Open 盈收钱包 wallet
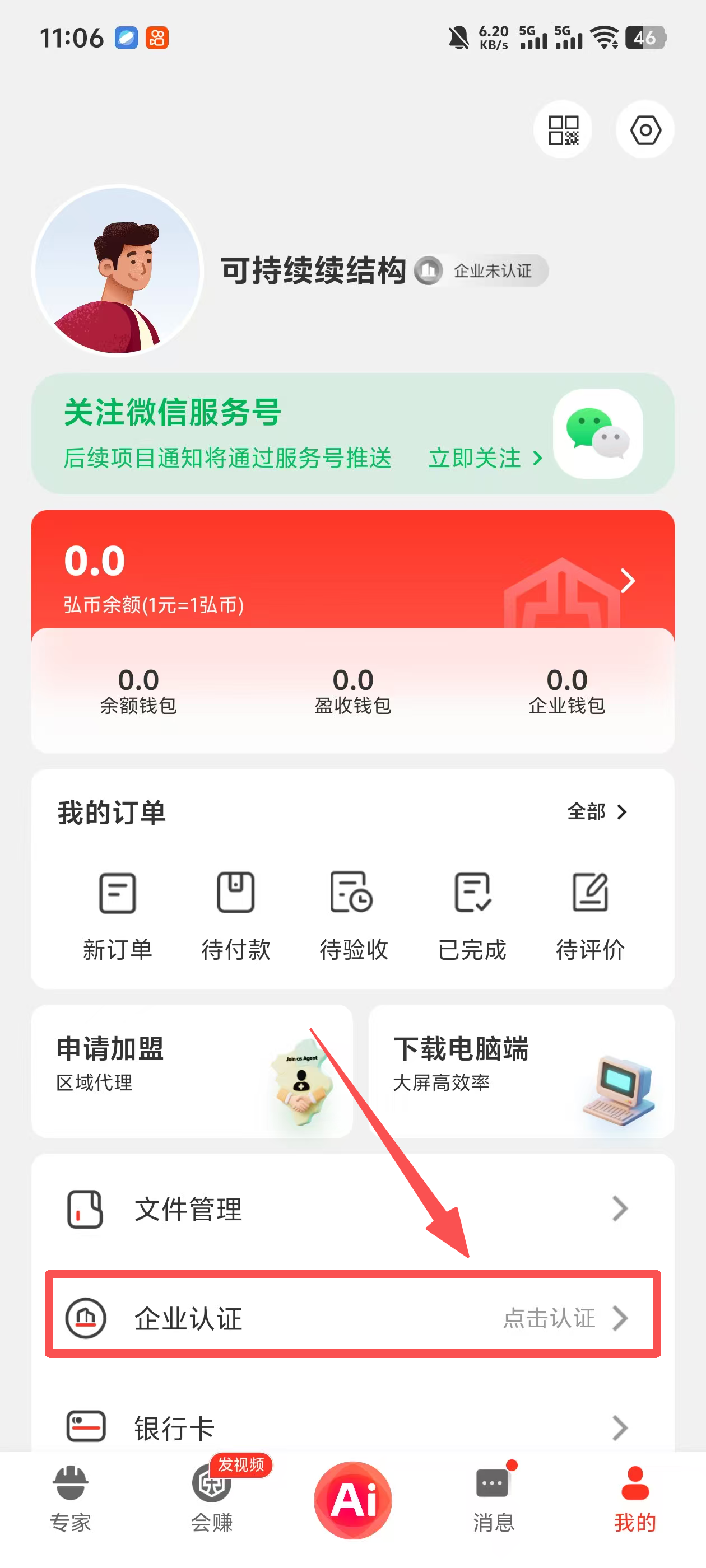Viewport: 706px width, 1568px height. pos(352,691)
